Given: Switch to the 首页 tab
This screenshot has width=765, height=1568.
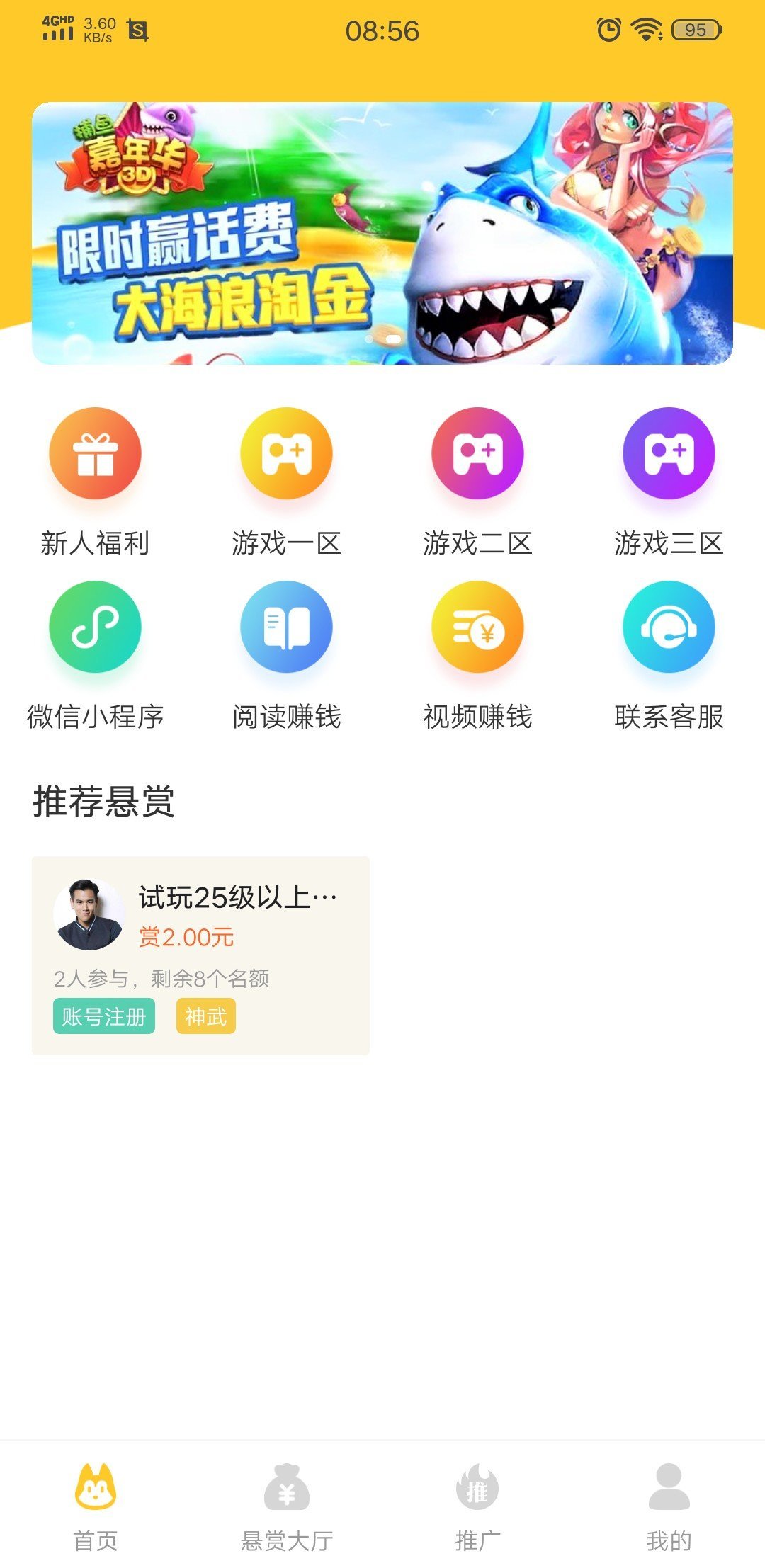Looking at the screenshot, I should point(96,1506).
